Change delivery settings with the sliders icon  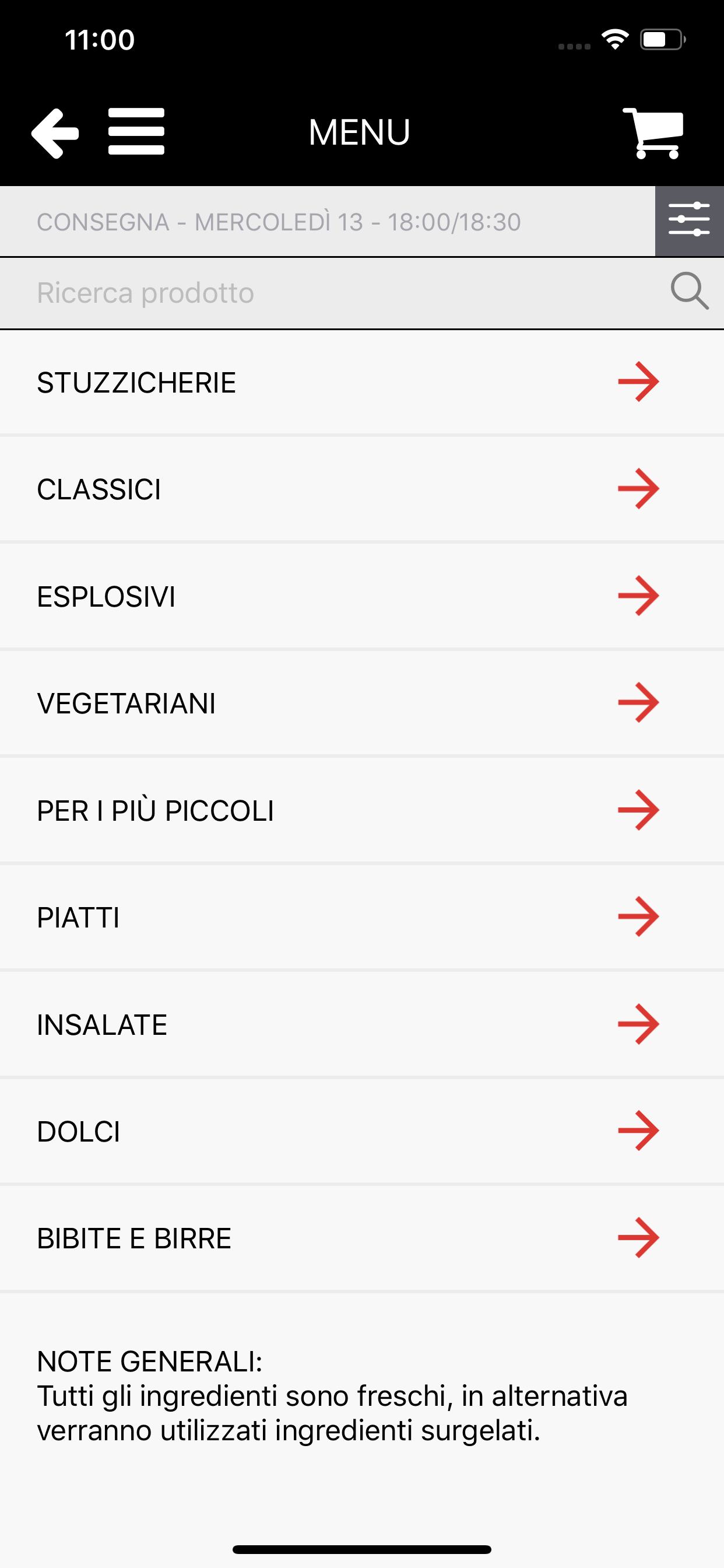point(688,221)
